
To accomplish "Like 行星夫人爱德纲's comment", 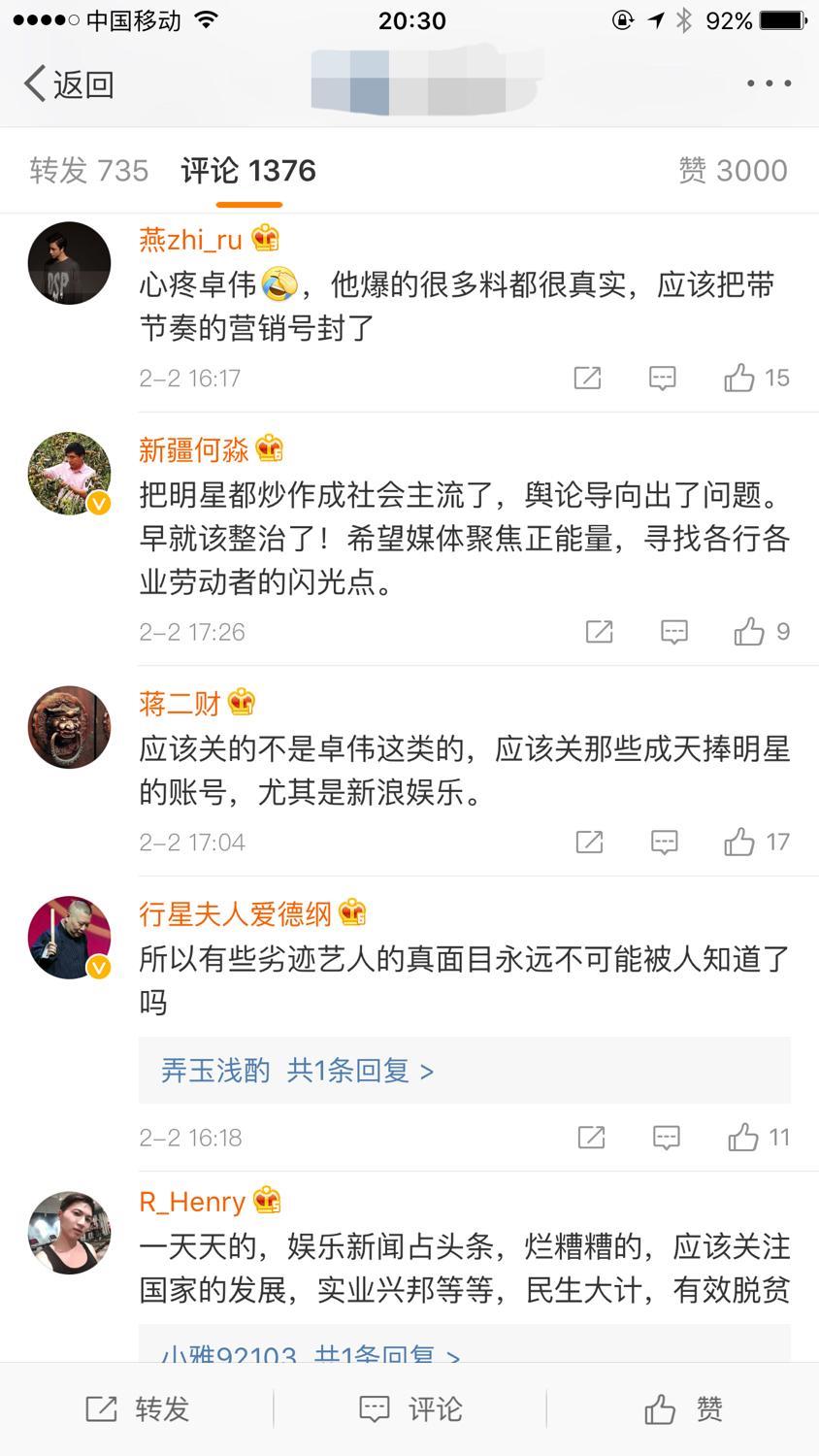I will (758, 1137).
